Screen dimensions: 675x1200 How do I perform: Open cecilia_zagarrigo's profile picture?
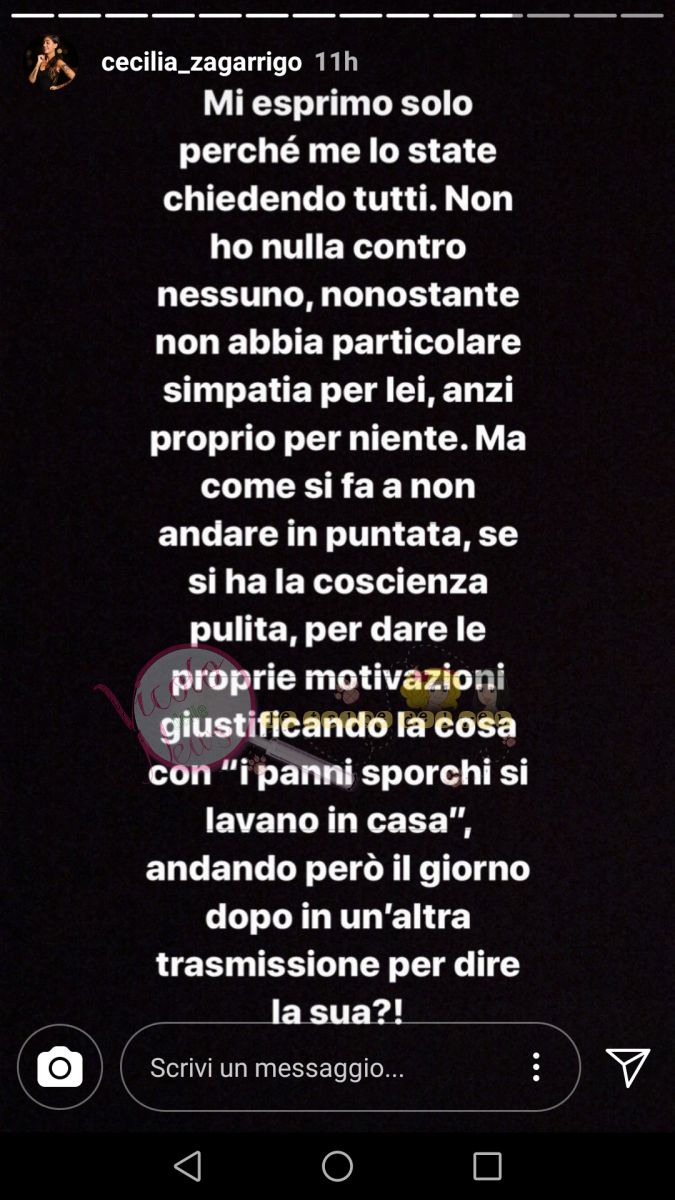50,62
